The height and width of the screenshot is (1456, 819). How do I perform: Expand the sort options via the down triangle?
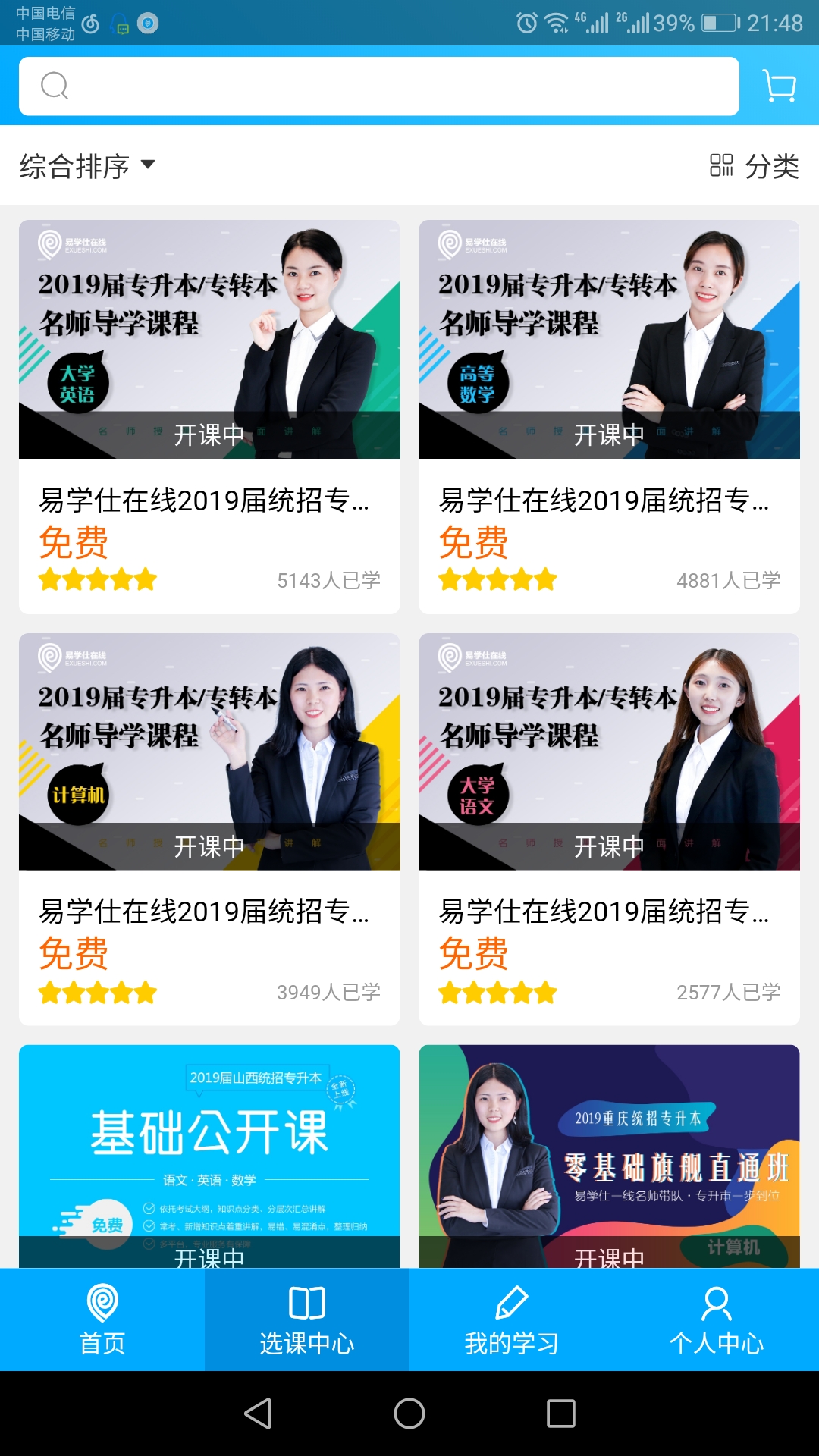149,165
